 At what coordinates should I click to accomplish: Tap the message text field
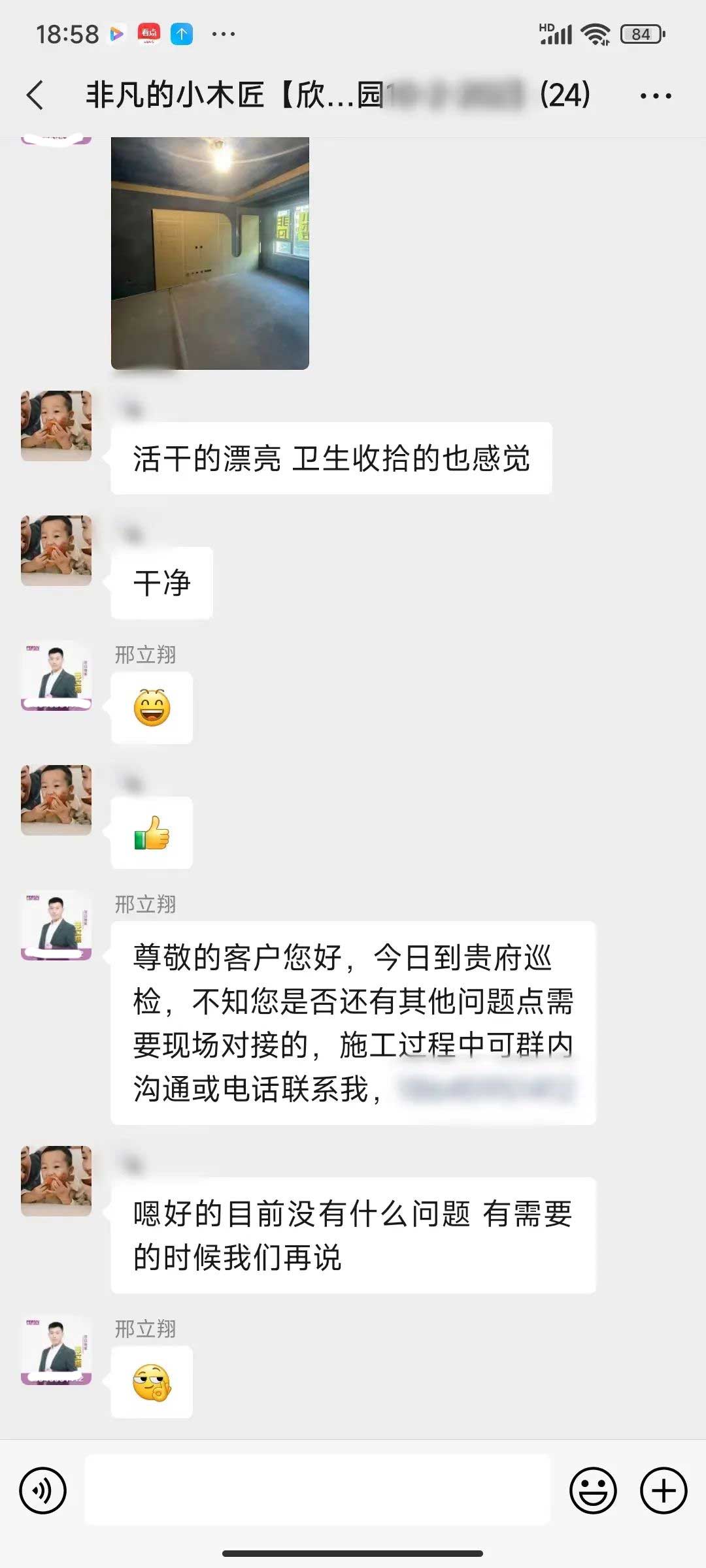pyautogui.click(x=318, y=1490)
